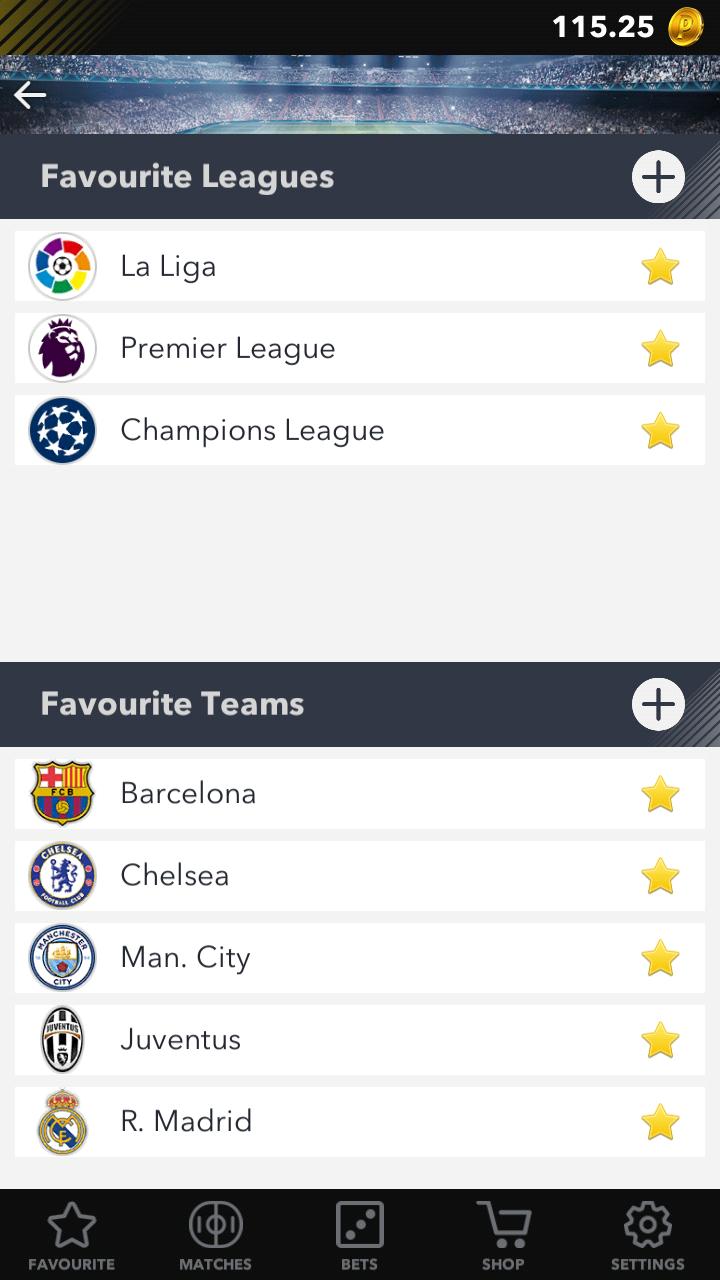The image size is (720, 1280).
Task: Select the Chelsea club crest
Action: [x=60, y=875]
